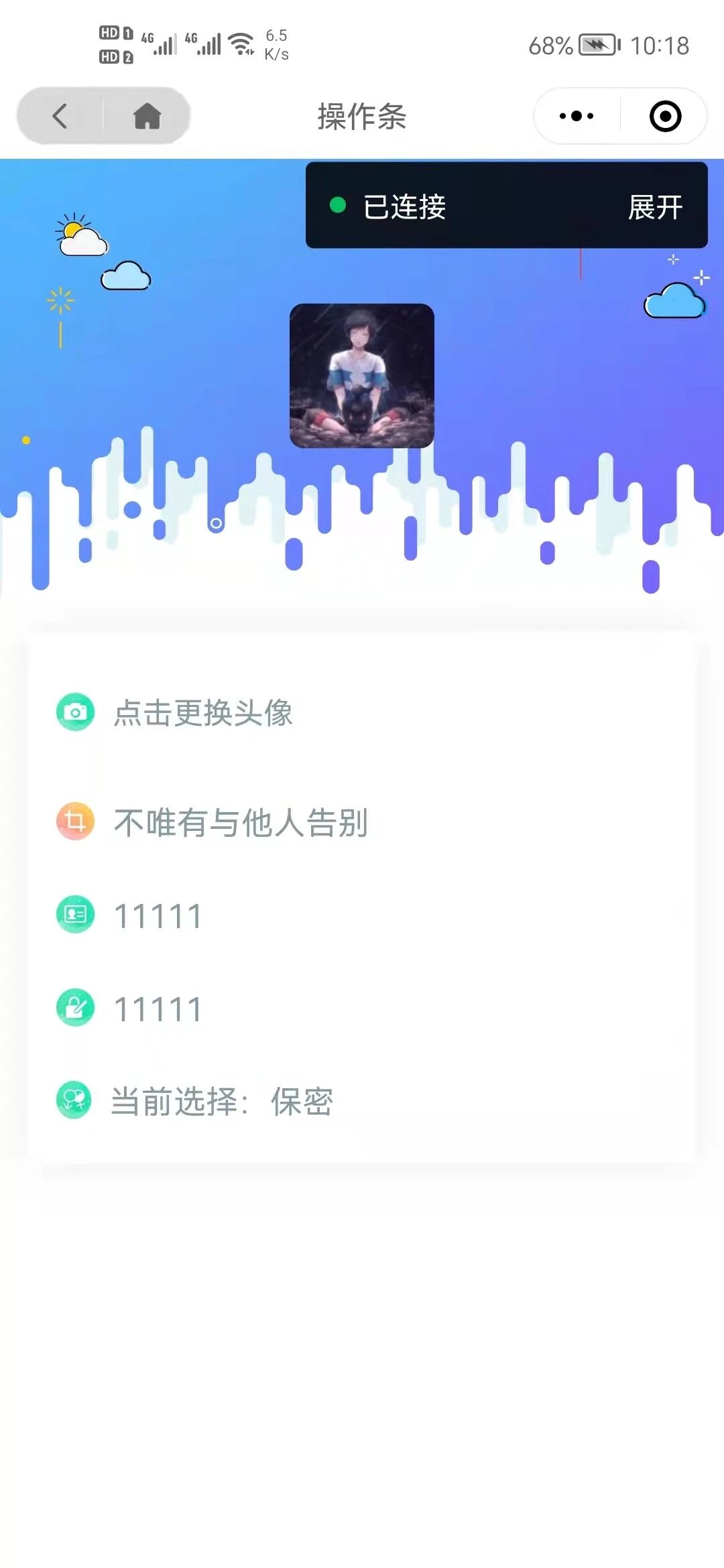Expand the 已连接 panel via 展开

pos(655,207)
